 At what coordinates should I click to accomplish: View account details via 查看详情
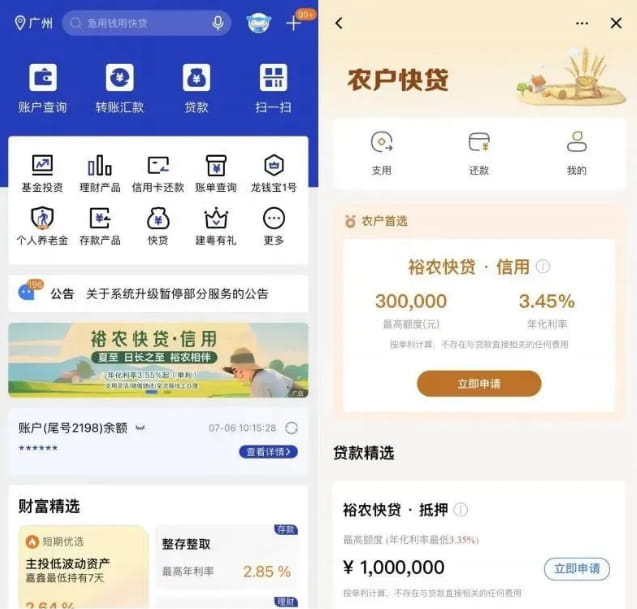[x=269, y=452]
